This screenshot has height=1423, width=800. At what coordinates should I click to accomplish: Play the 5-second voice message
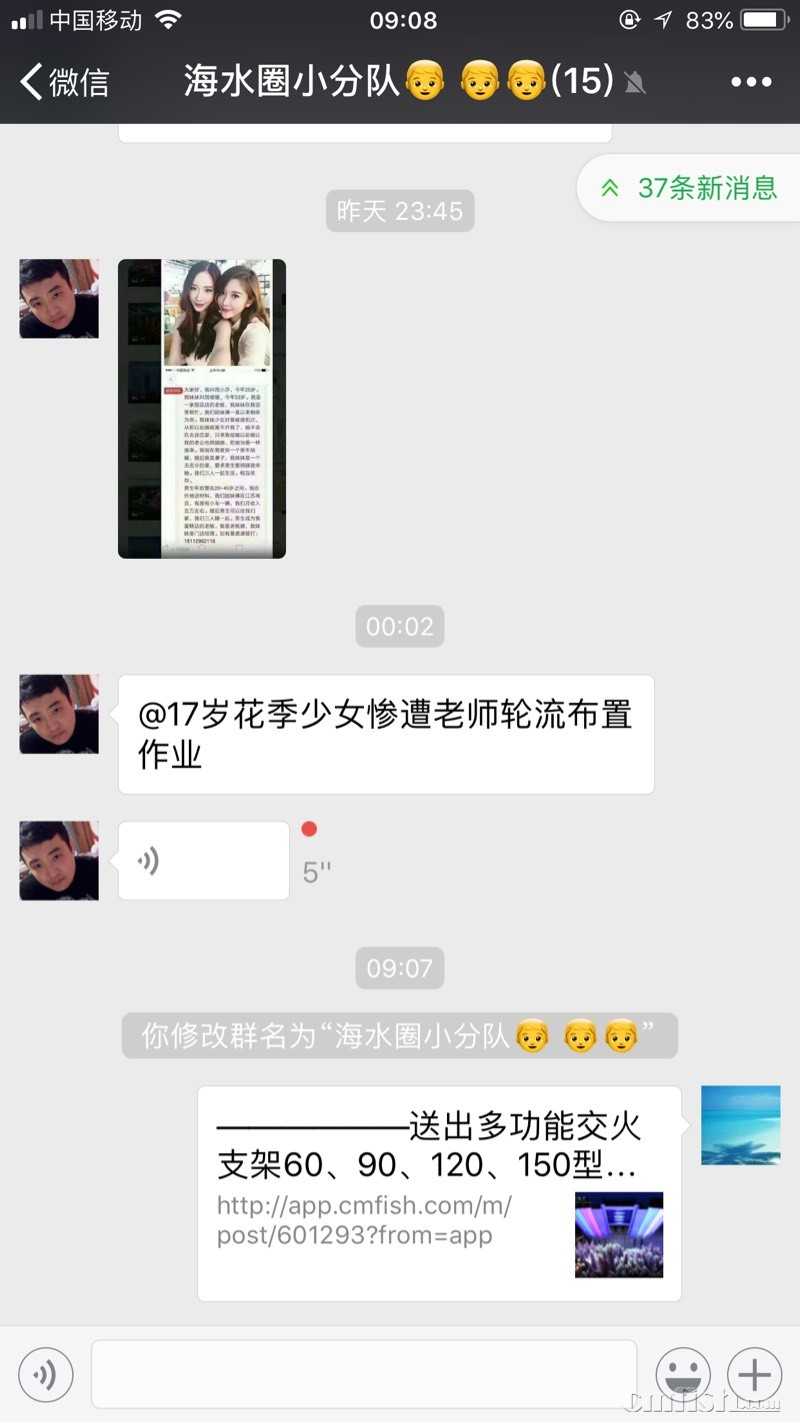[x=204, y=861]
